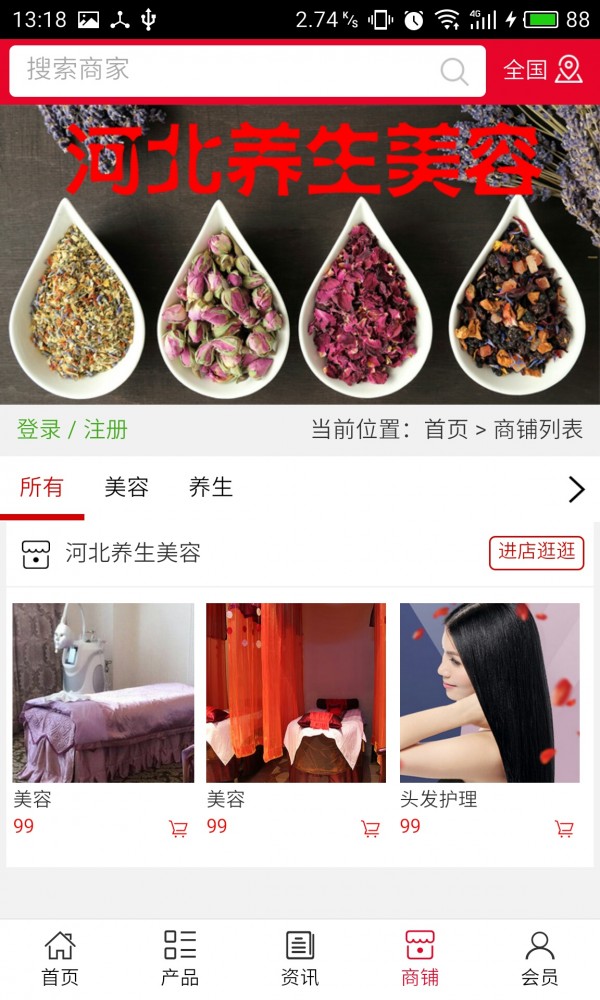Select the 商铺 tab

pos(420,959)
